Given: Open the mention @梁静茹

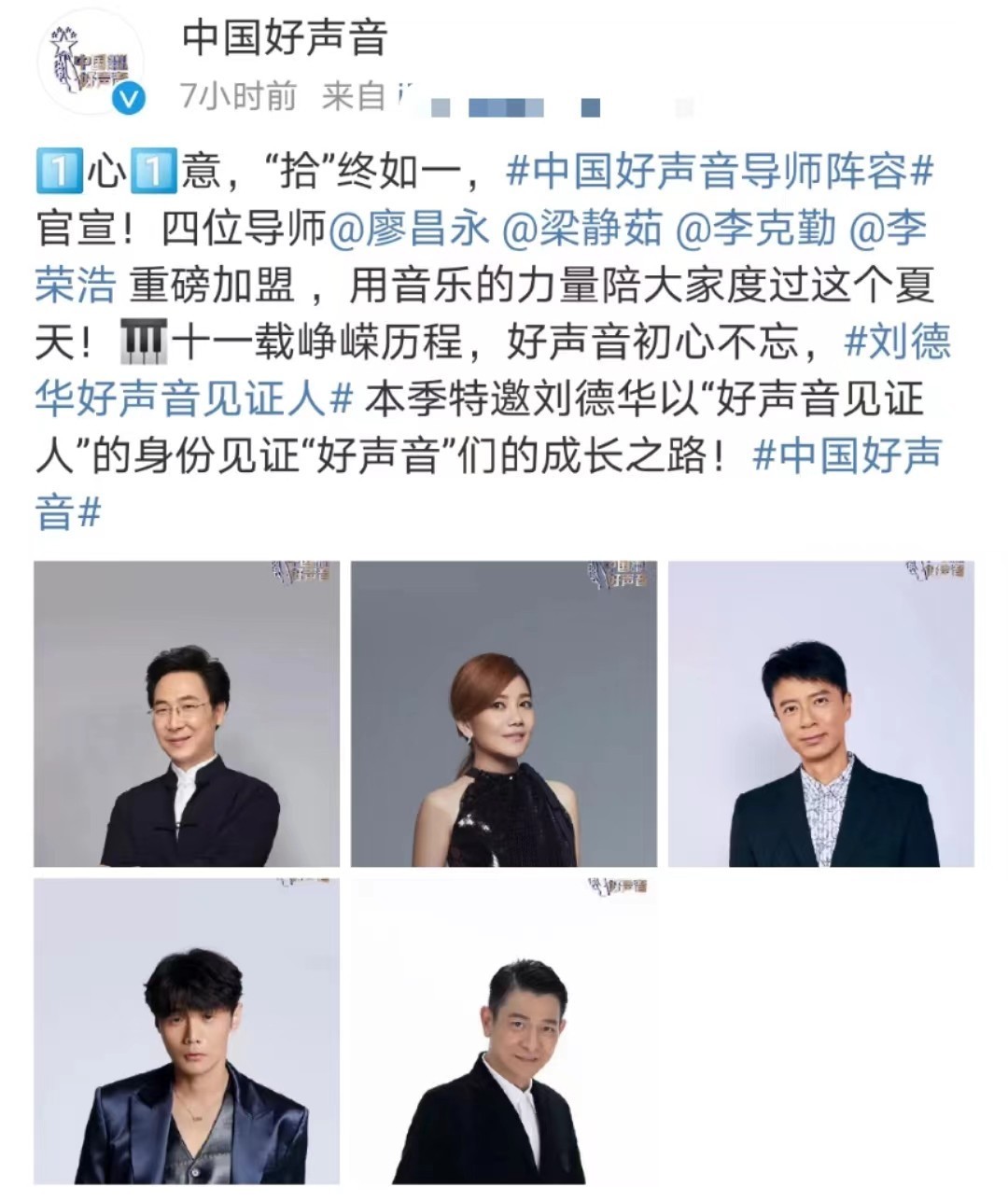Looking at the screenshot, I should point(582,230).
